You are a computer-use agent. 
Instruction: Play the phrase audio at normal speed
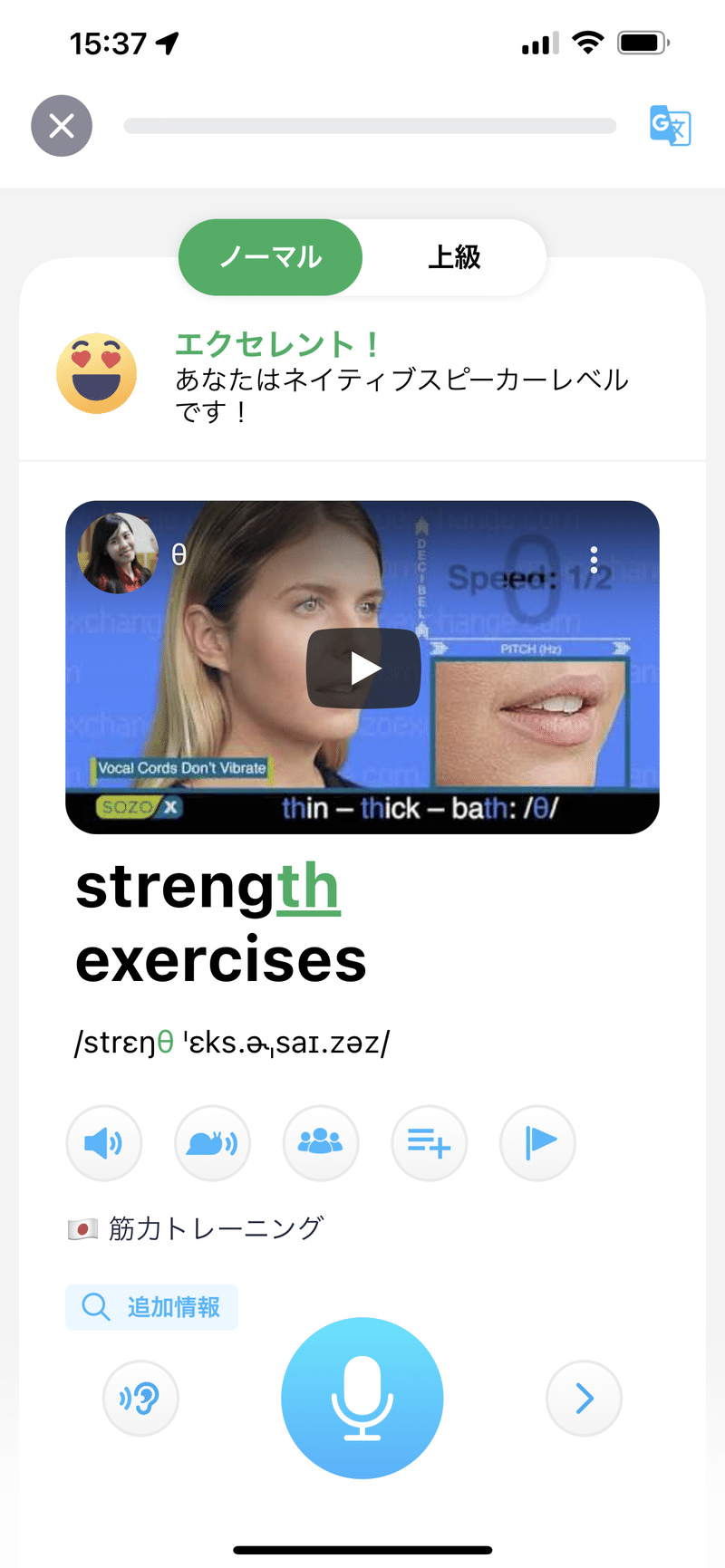click(104, 1143)
